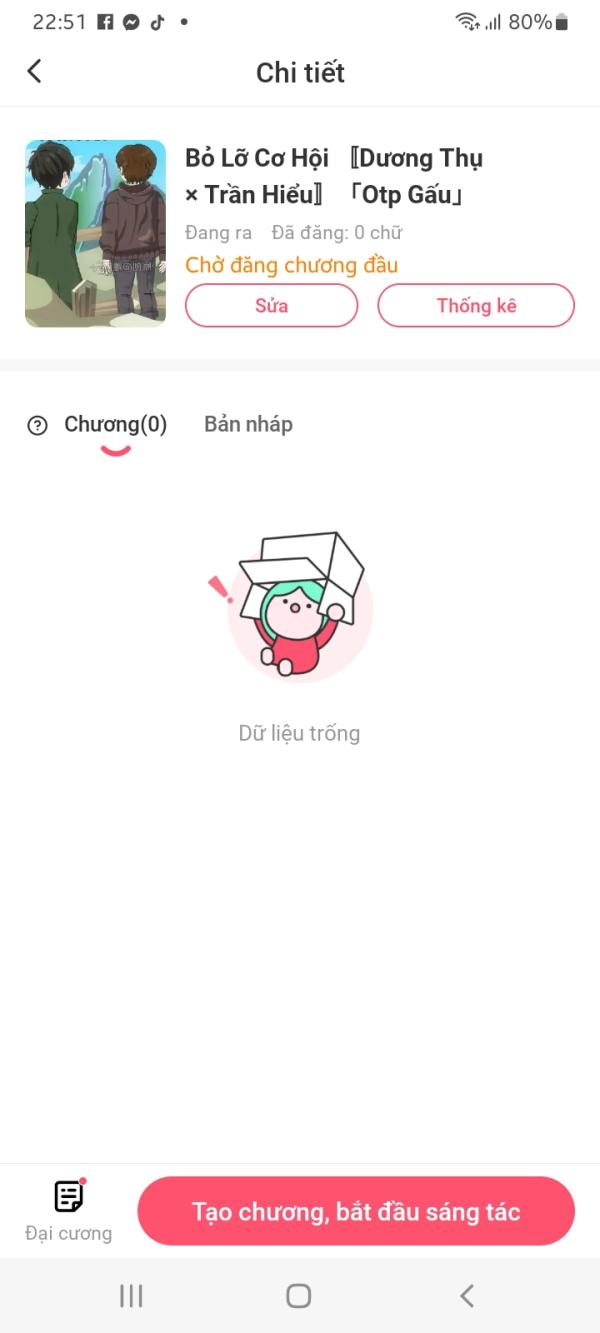Go to the home screen
Screen dimensions: 600x1333
[298, 1296]
